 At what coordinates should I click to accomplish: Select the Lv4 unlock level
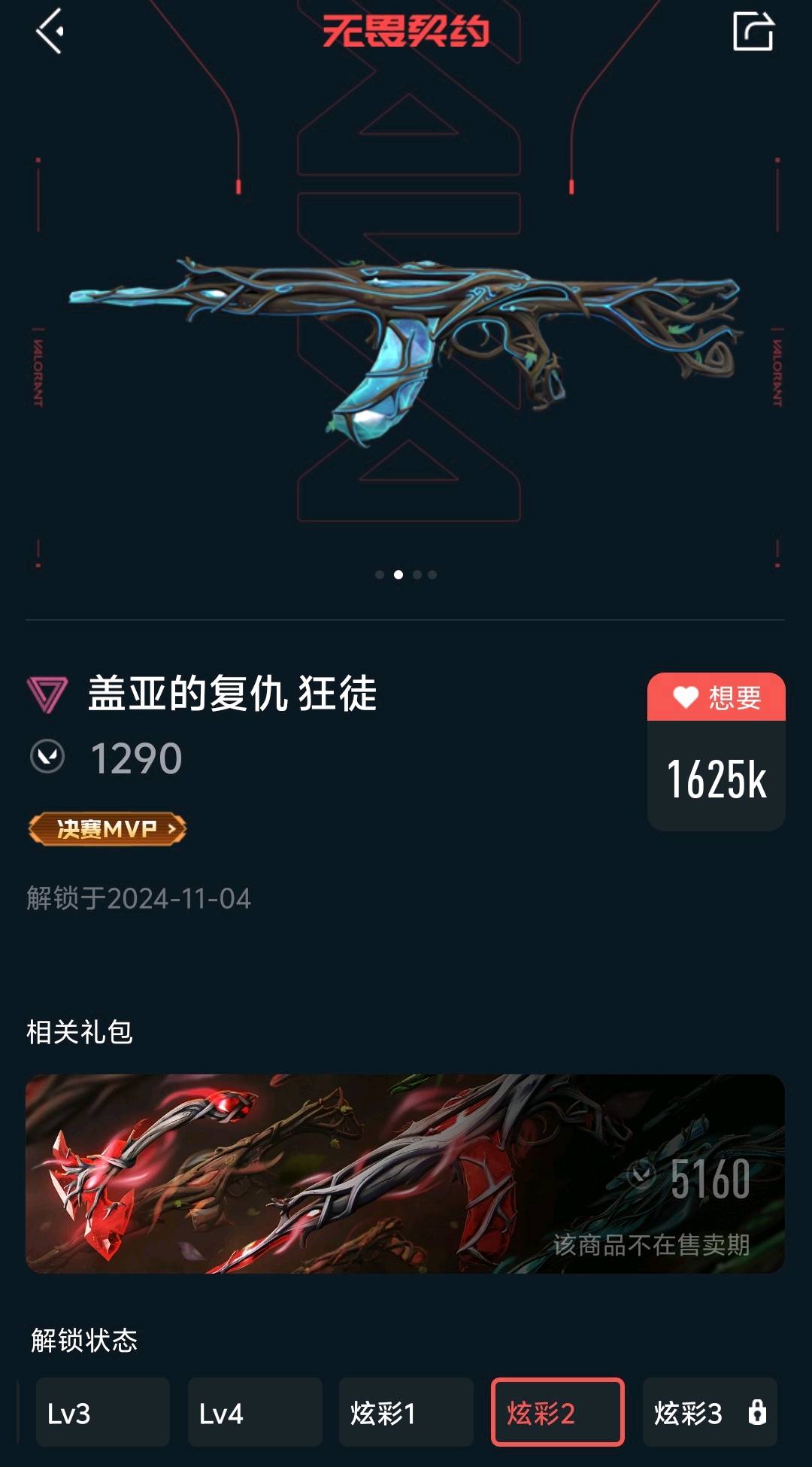[255, 1412]
